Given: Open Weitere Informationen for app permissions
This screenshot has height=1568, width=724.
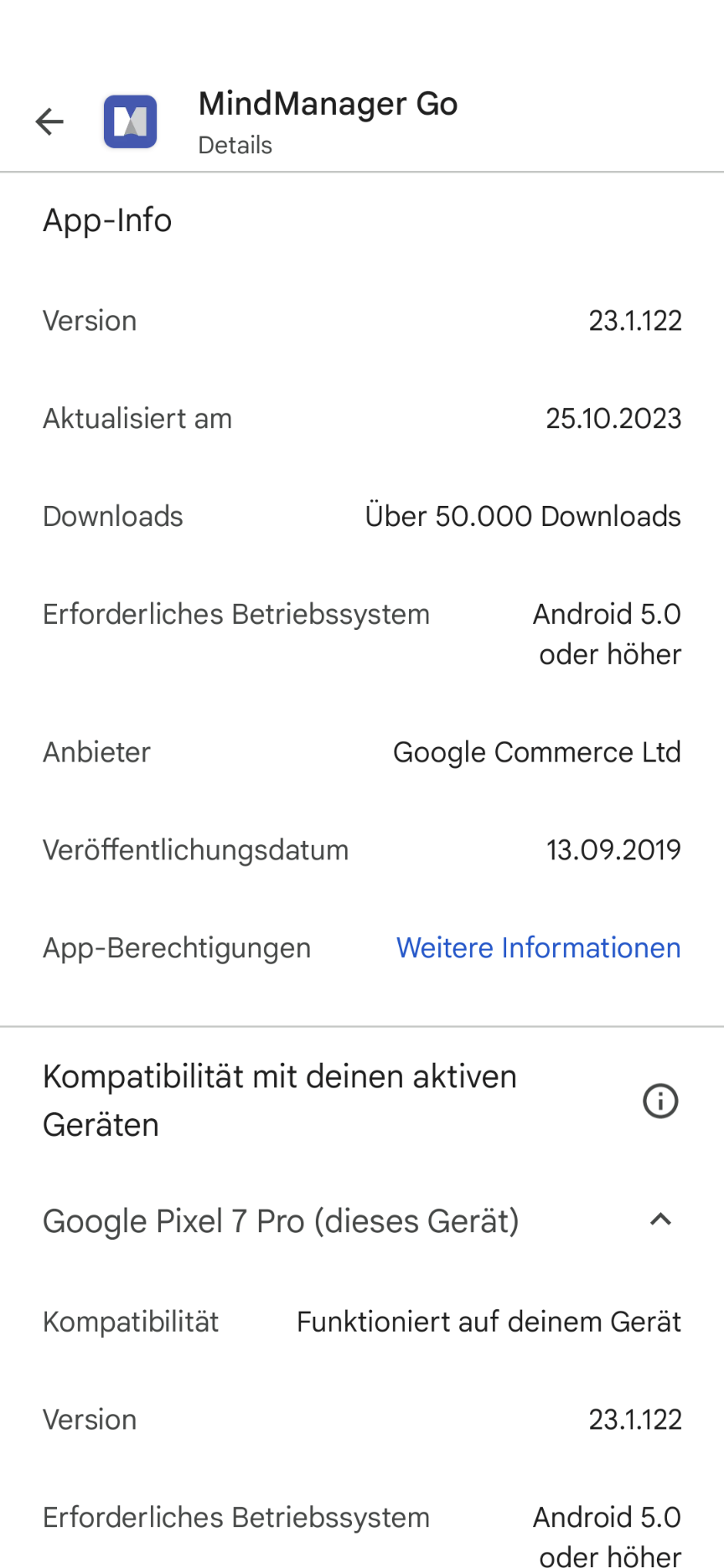Looking at the screenshot, I should click(x=538, y=948).
